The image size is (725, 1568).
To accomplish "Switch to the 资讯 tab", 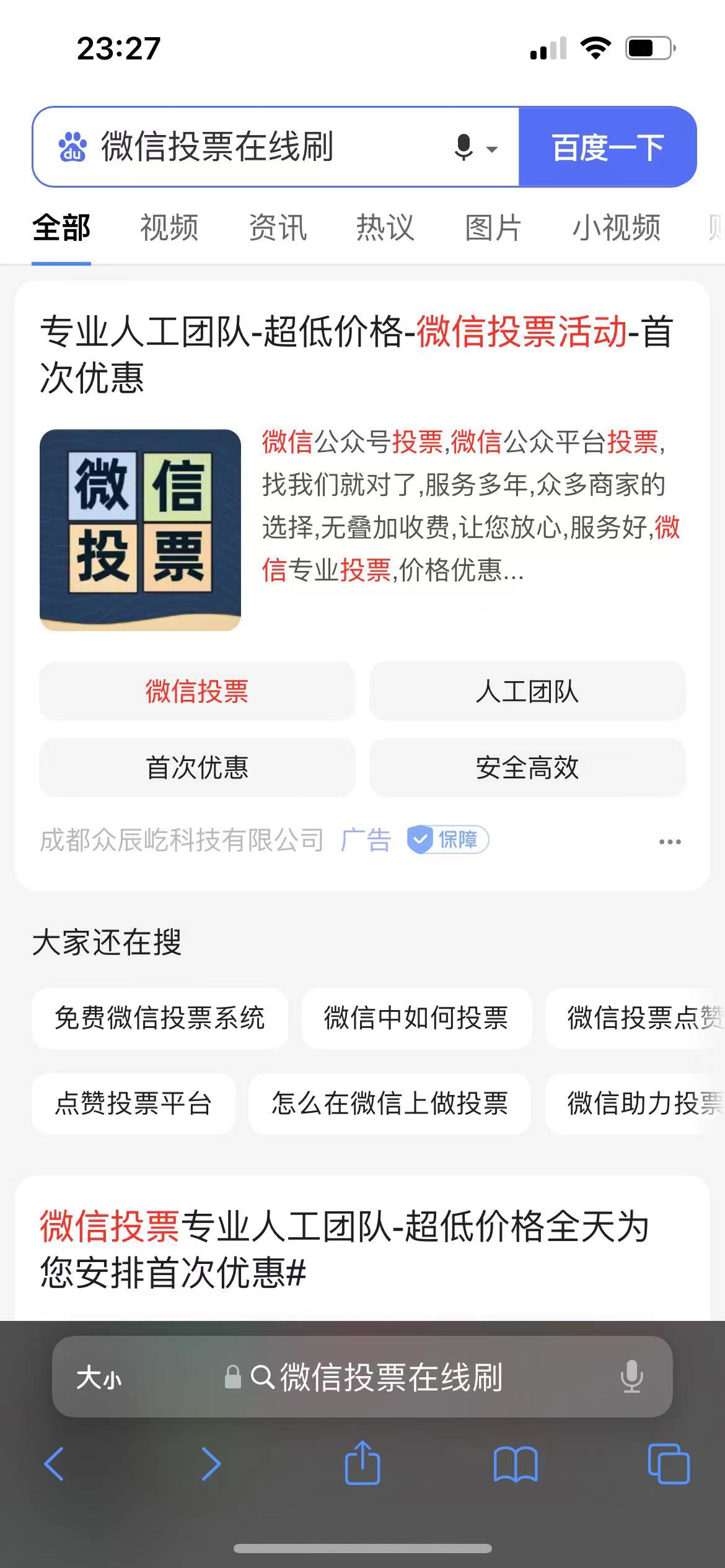I will pos(278,228).
